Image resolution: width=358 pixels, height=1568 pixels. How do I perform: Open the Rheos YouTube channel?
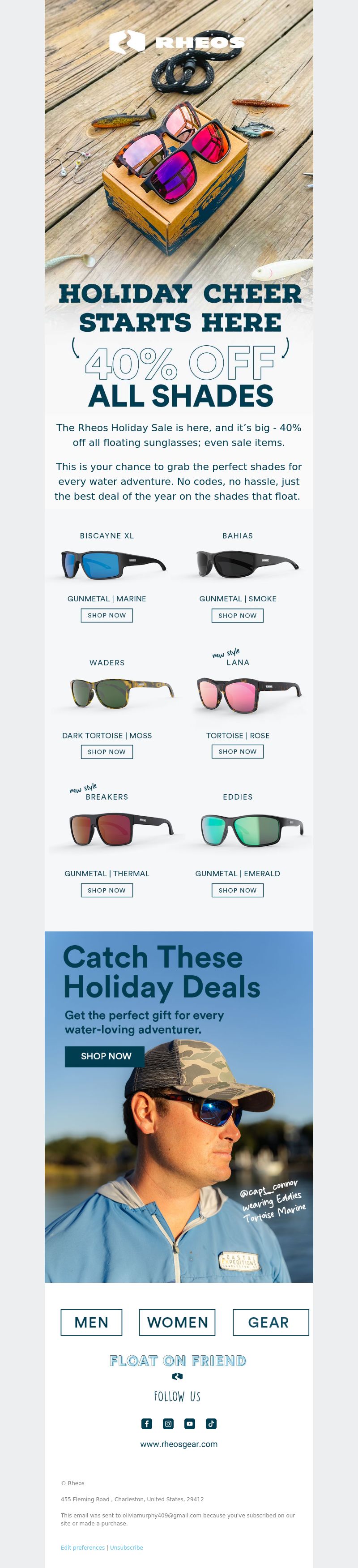190,1423
